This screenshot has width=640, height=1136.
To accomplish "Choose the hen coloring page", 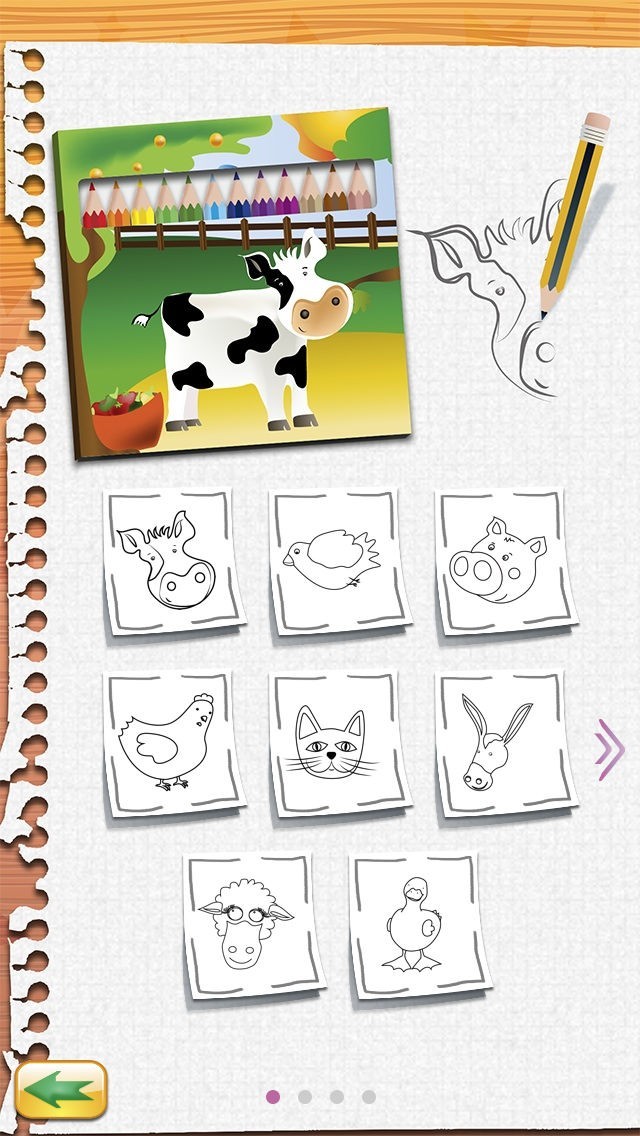I will 174,743.
